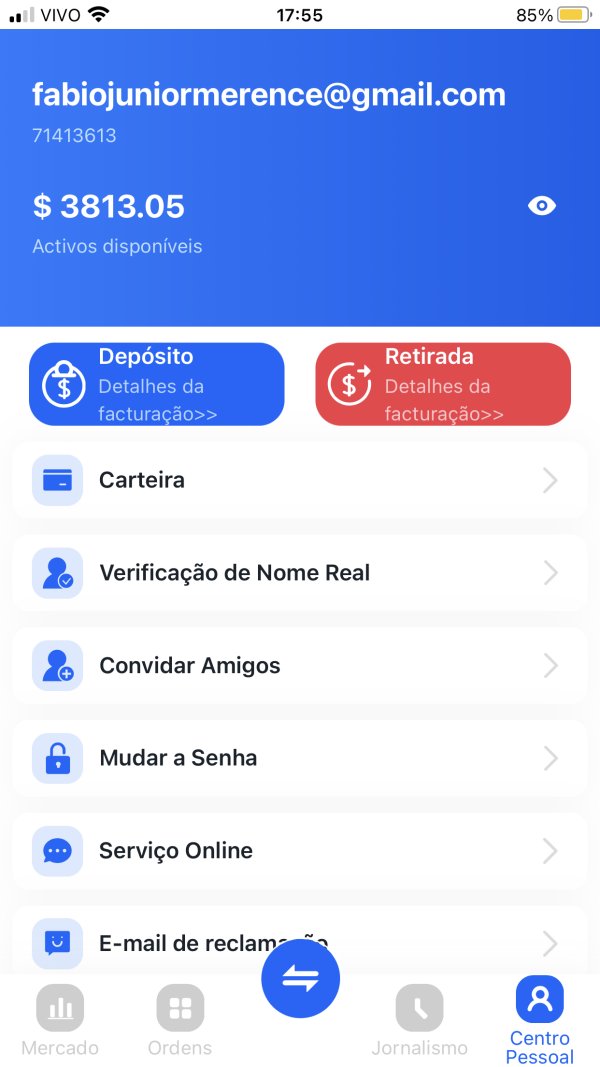This screenshot has width=600, height=1067.
Task: Hide the available balance with eye icon
Action: [542, 206]
